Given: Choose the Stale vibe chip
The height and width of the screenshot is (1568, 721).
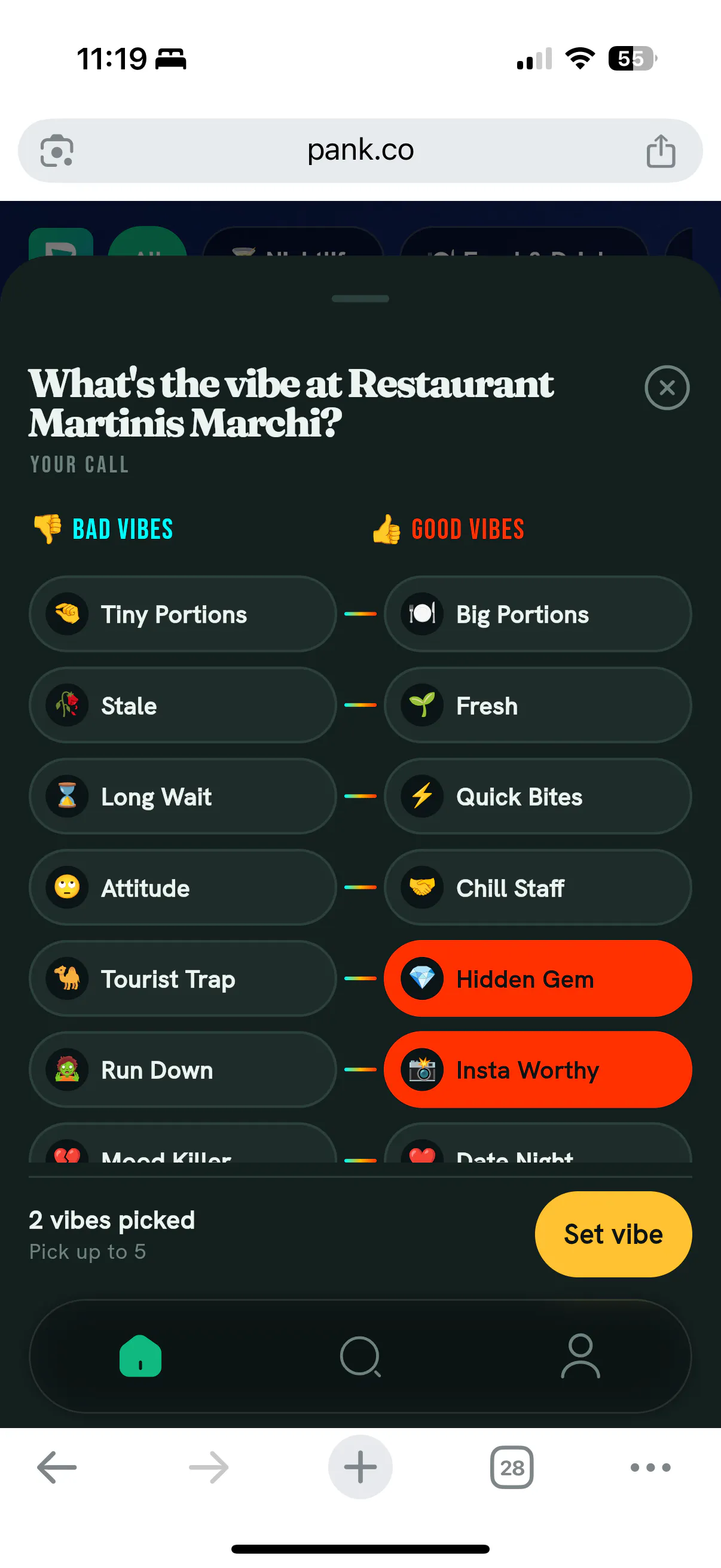Looking at the screenshot, I should pos(182,706).
